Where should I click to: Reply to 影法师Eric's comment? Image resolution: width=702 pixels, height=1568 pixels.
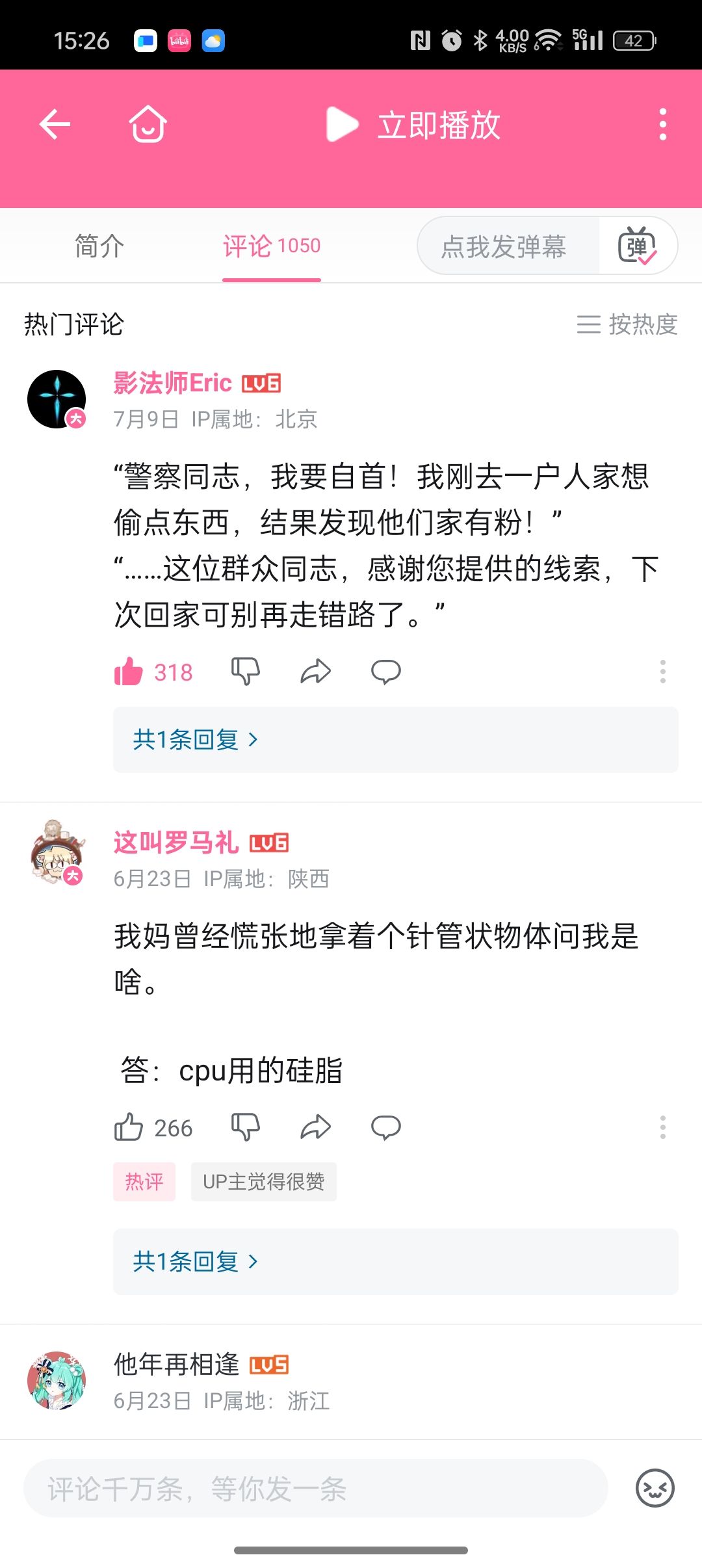[386, 672]
